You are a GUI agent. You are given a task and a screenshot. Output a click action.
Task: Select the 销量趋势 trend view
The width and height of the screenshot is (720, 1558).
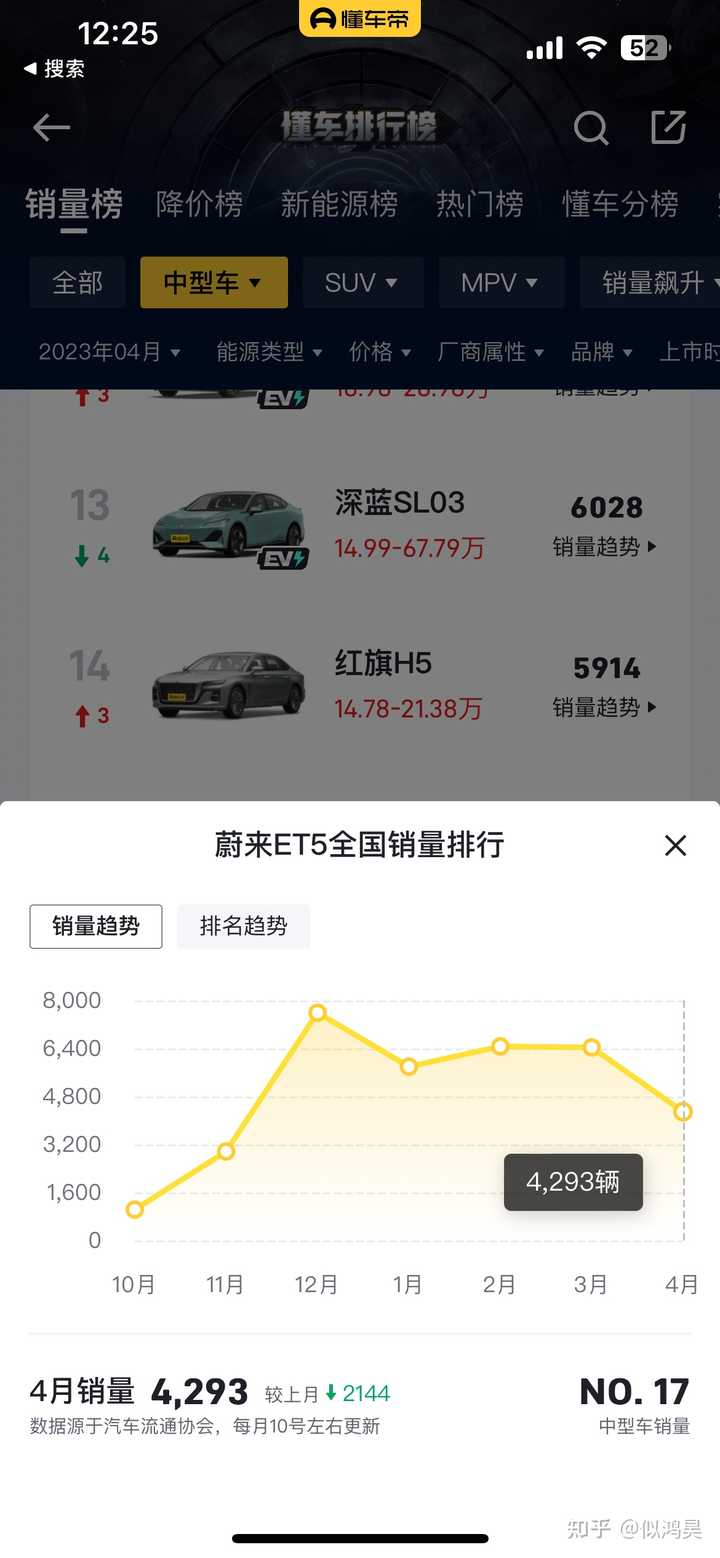(96, 926)
